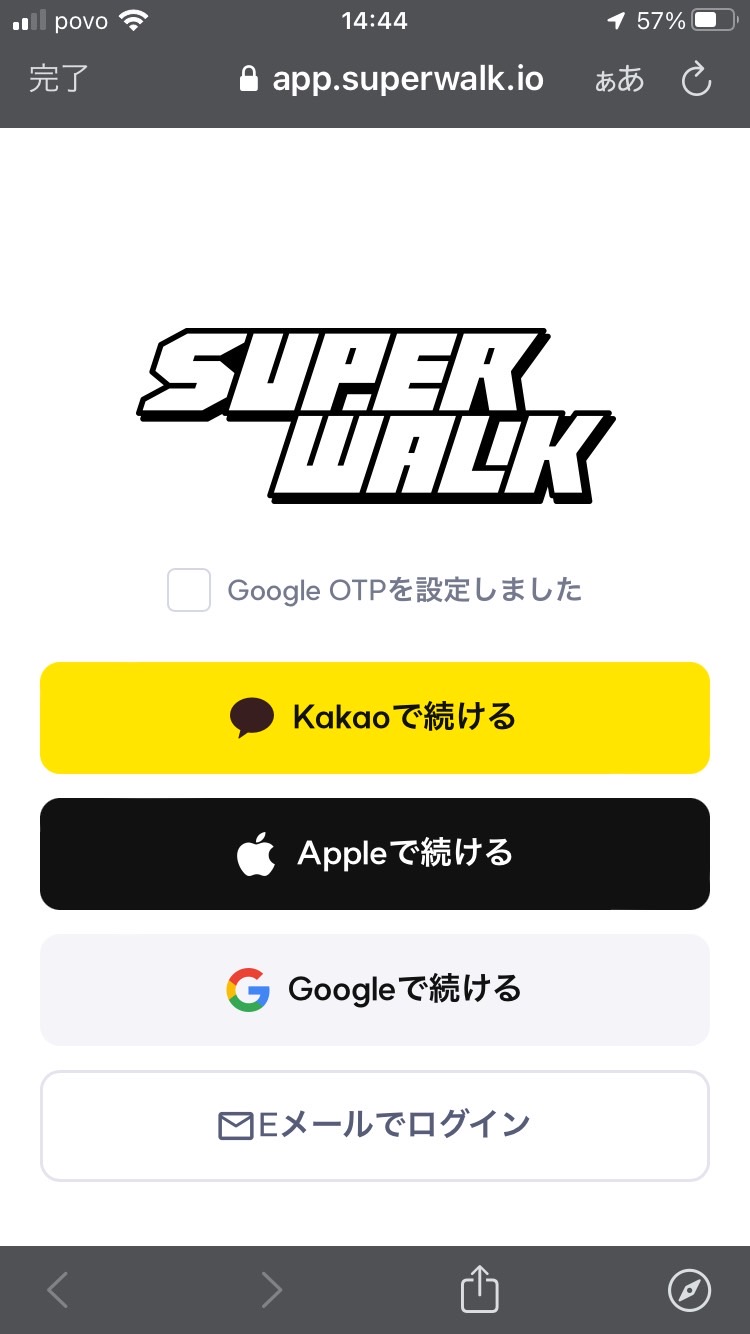Check the Google OTPを設定しました checkbox
Image resolution: width=750 pixels, height=1334 pixels.
tap(188, 590)
